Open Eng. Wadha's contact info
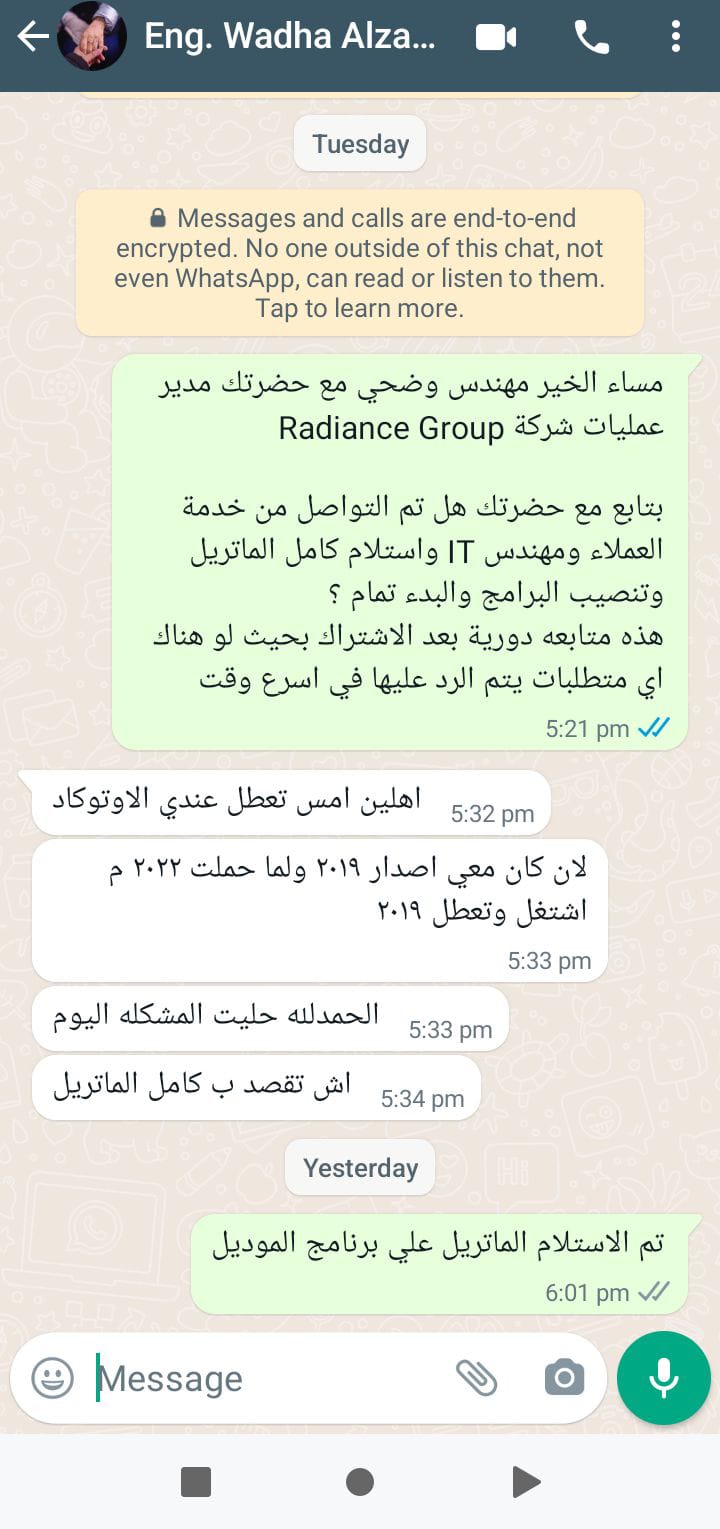Image resolution: width=720 pixels, height=1529 pixels. tap(290, 37)
